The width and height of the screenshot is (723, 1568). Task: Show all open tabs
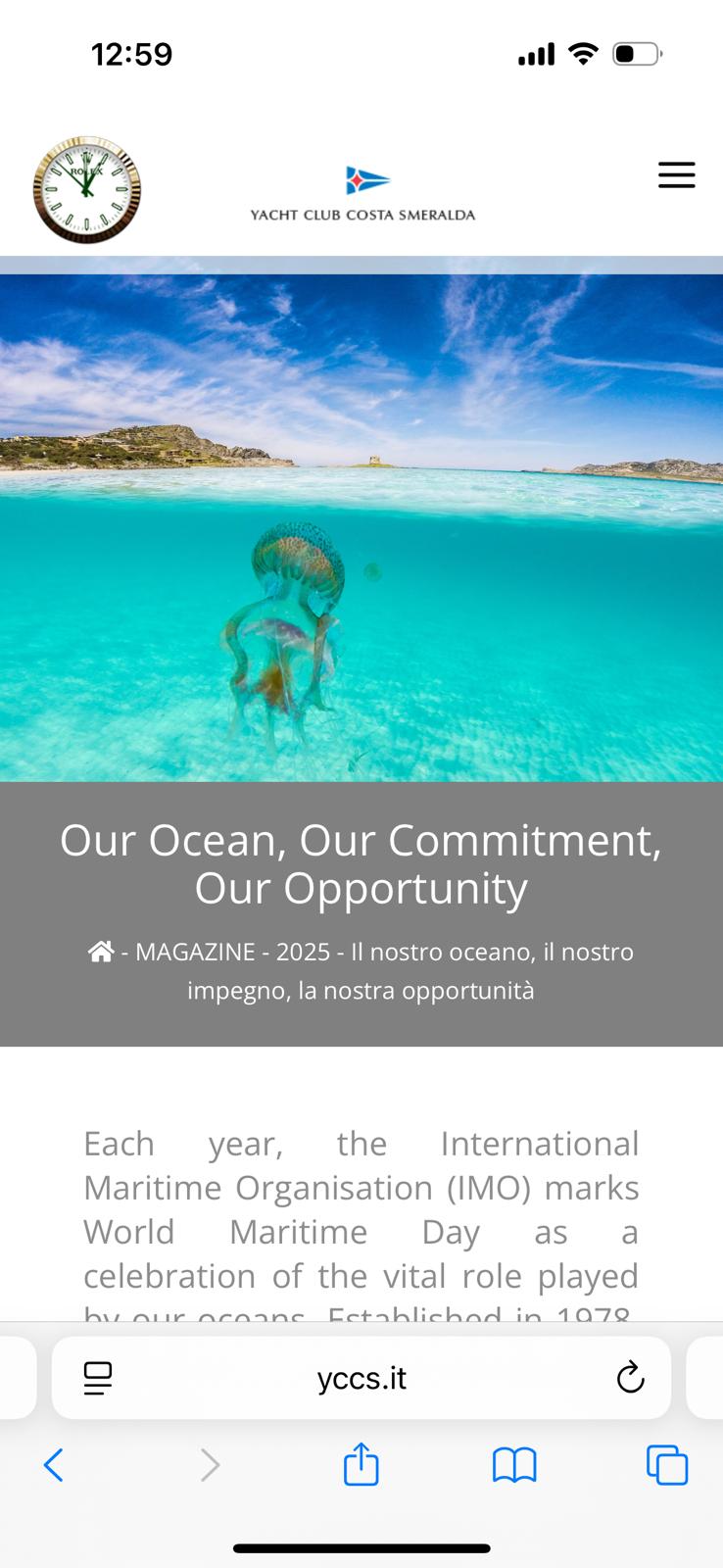[x=667, y=1465]
